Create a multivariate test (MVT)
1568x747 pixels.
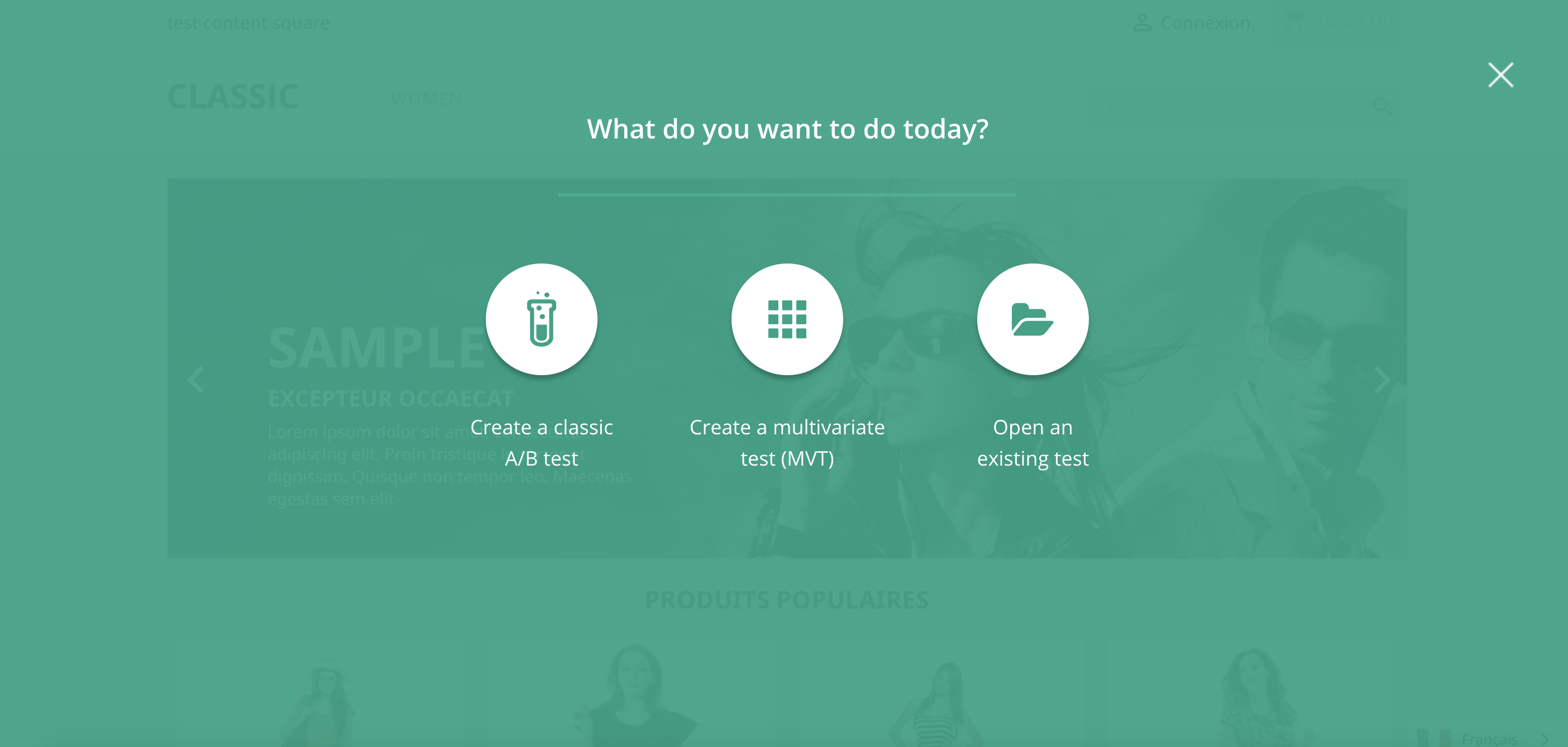click(786, 319)
